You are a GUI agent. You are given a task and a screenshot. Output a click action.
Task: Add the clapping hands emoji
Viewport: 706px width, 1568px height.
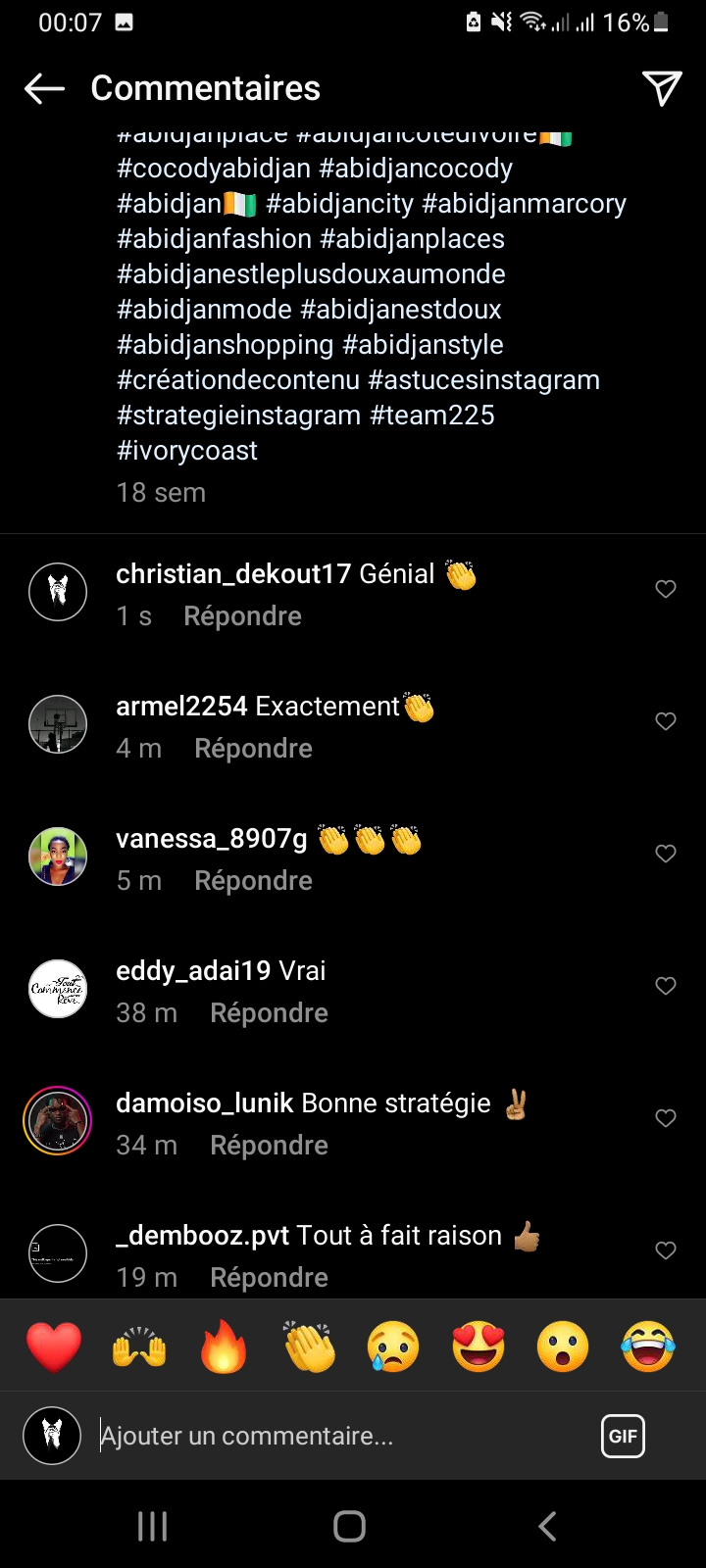pos(309,1347)
